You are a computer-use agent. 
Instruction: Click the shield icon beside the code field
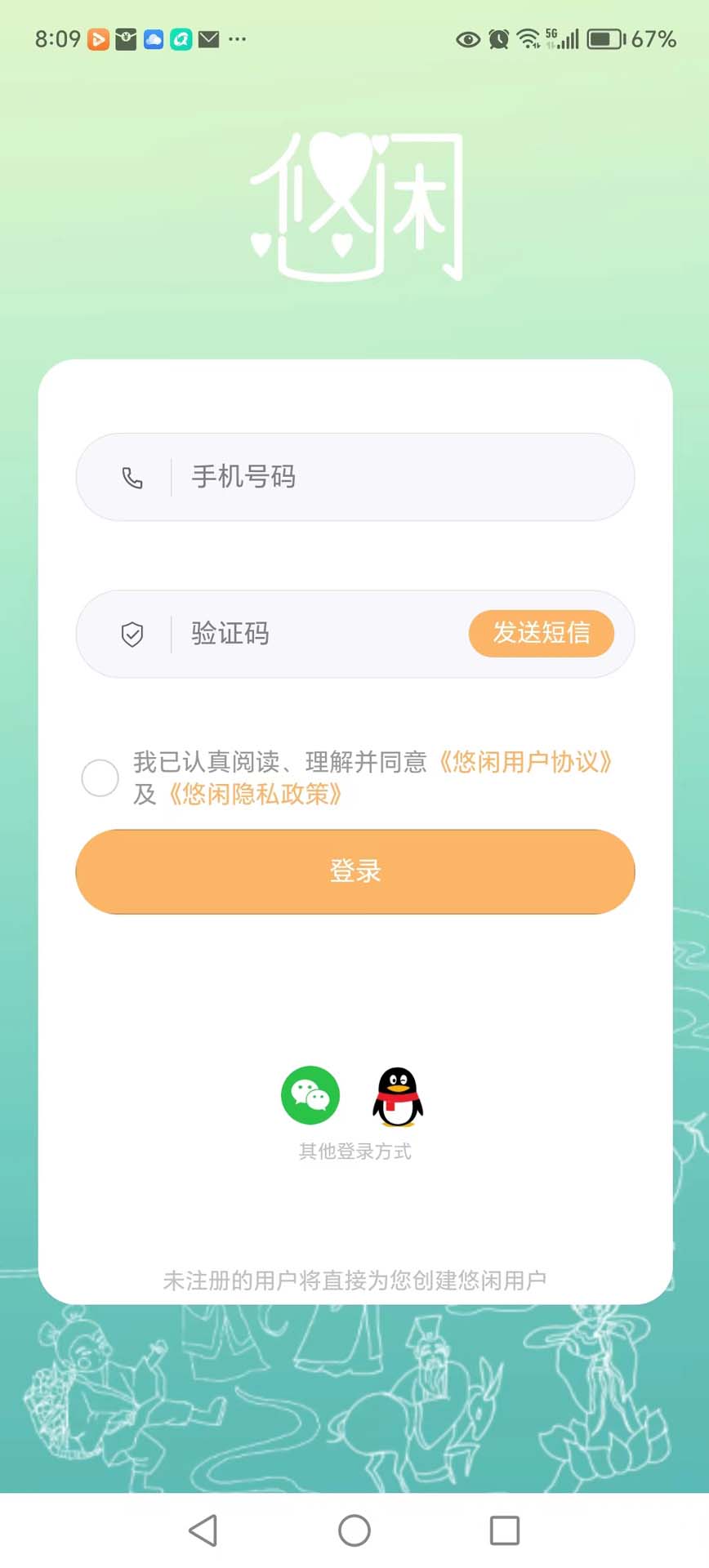tap(132, 634)
